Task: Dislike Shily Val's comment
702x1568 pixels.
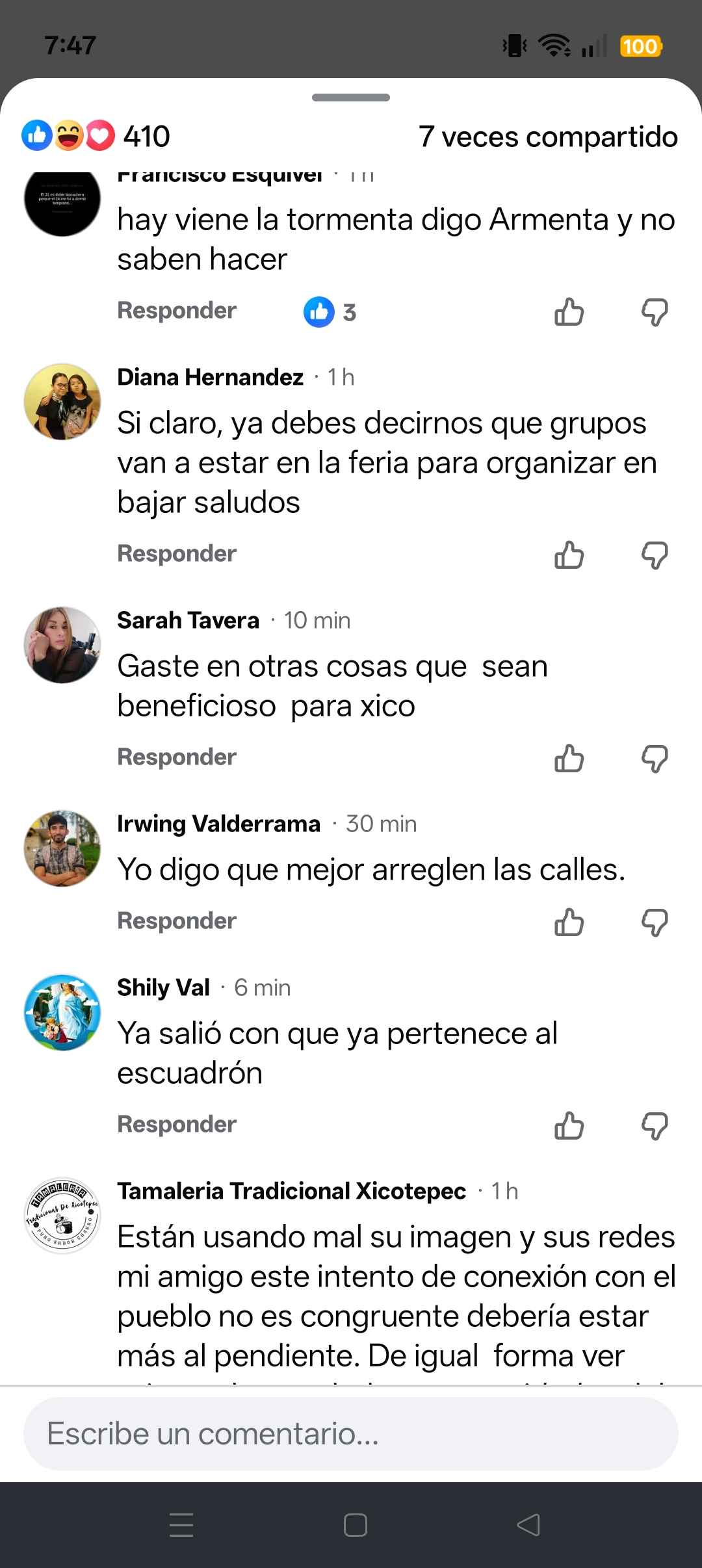Action: 655,1126
